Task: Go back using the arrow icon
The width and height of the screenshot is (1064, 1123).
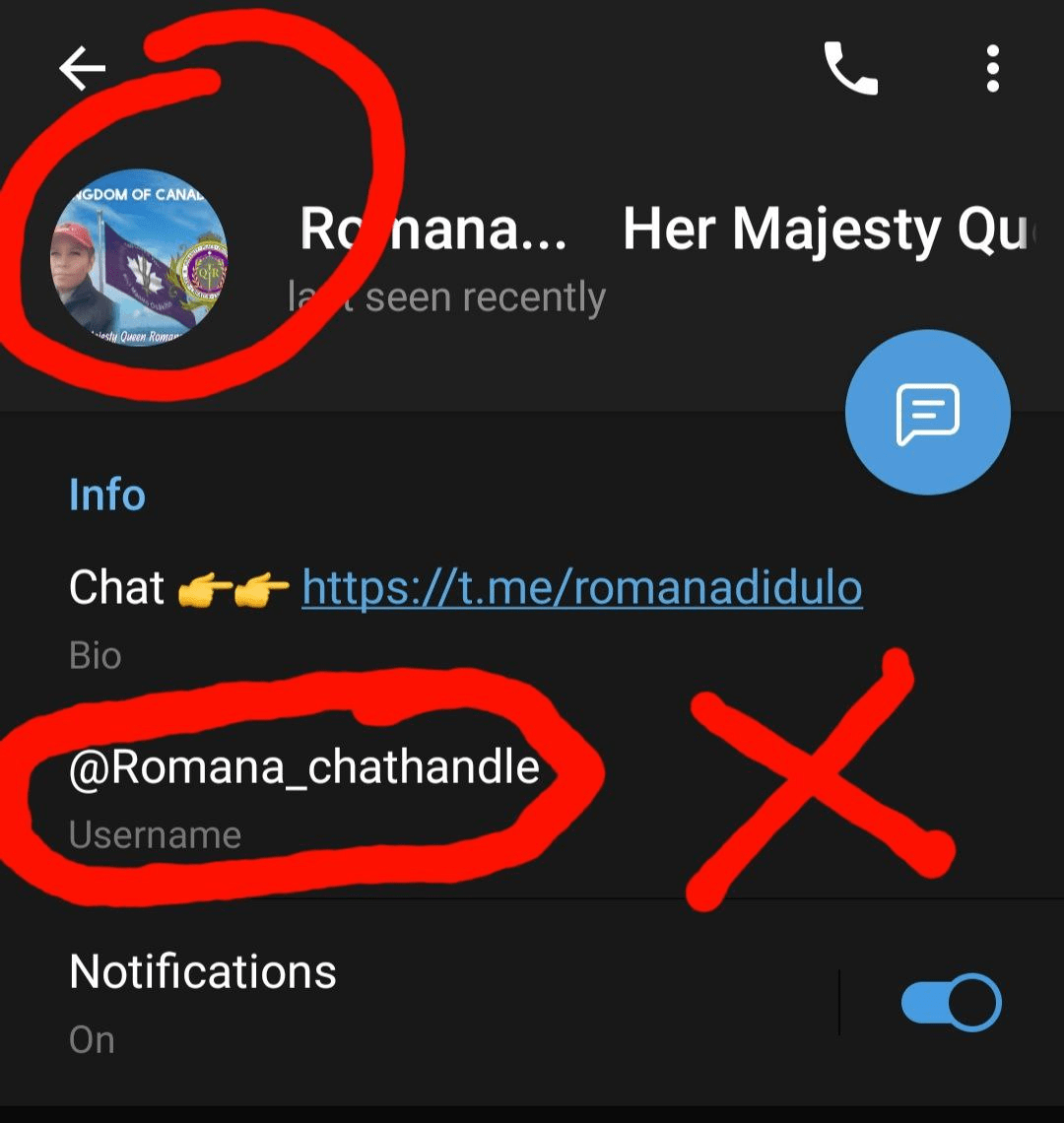Action: 83,69
